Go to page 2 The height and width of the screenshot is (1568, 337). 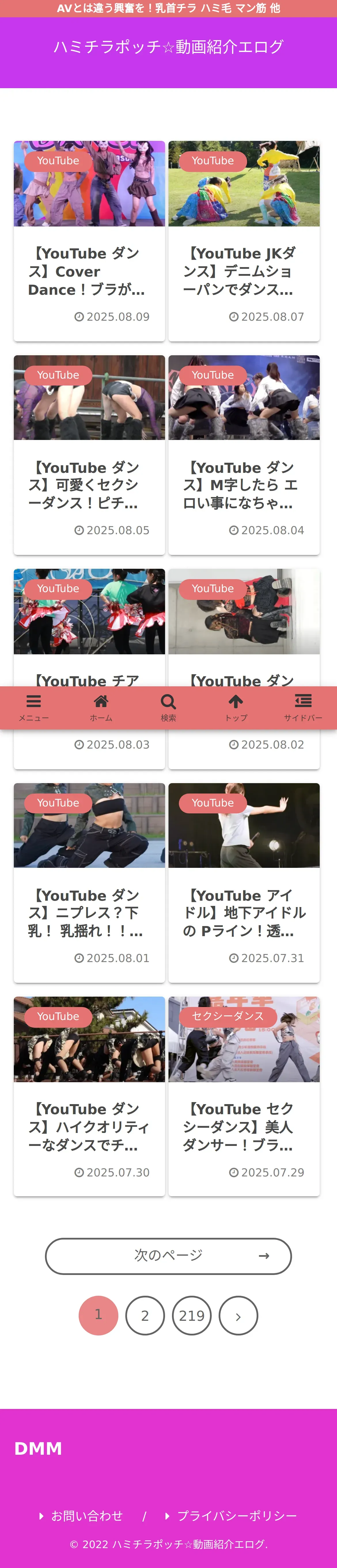click(145, 1315)
